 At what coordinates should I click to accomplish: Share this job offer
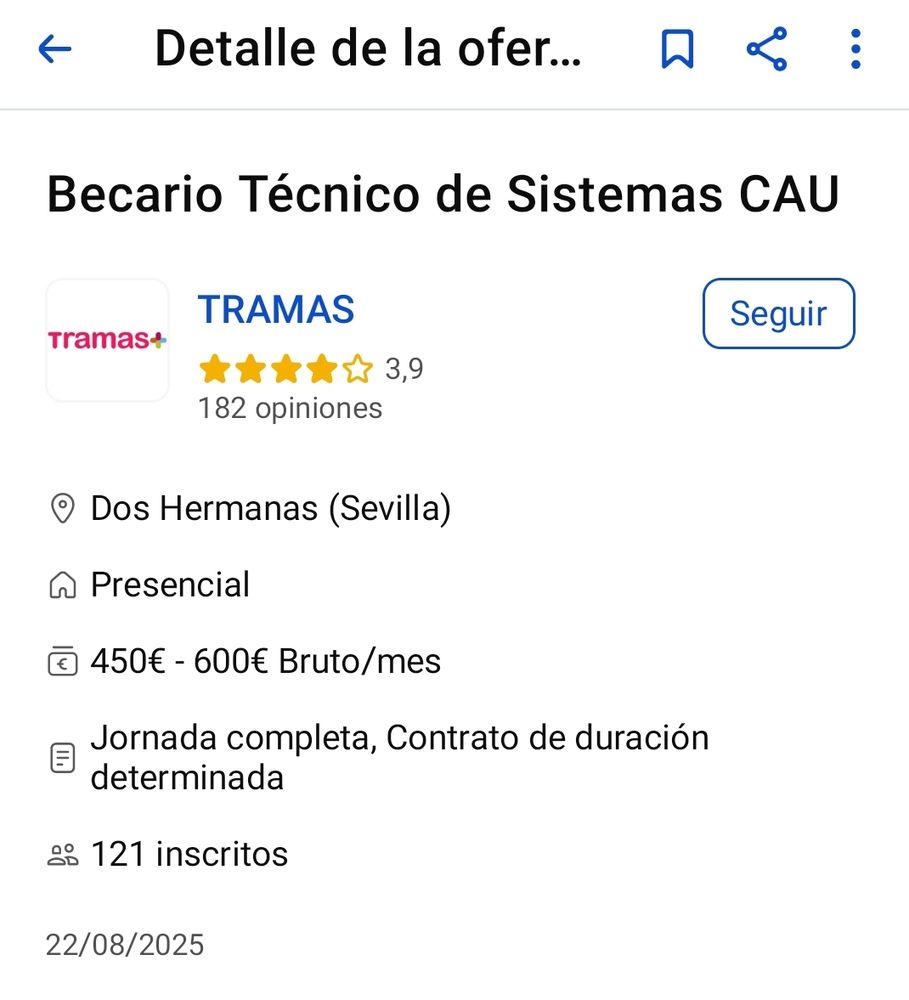coord(767,49)
